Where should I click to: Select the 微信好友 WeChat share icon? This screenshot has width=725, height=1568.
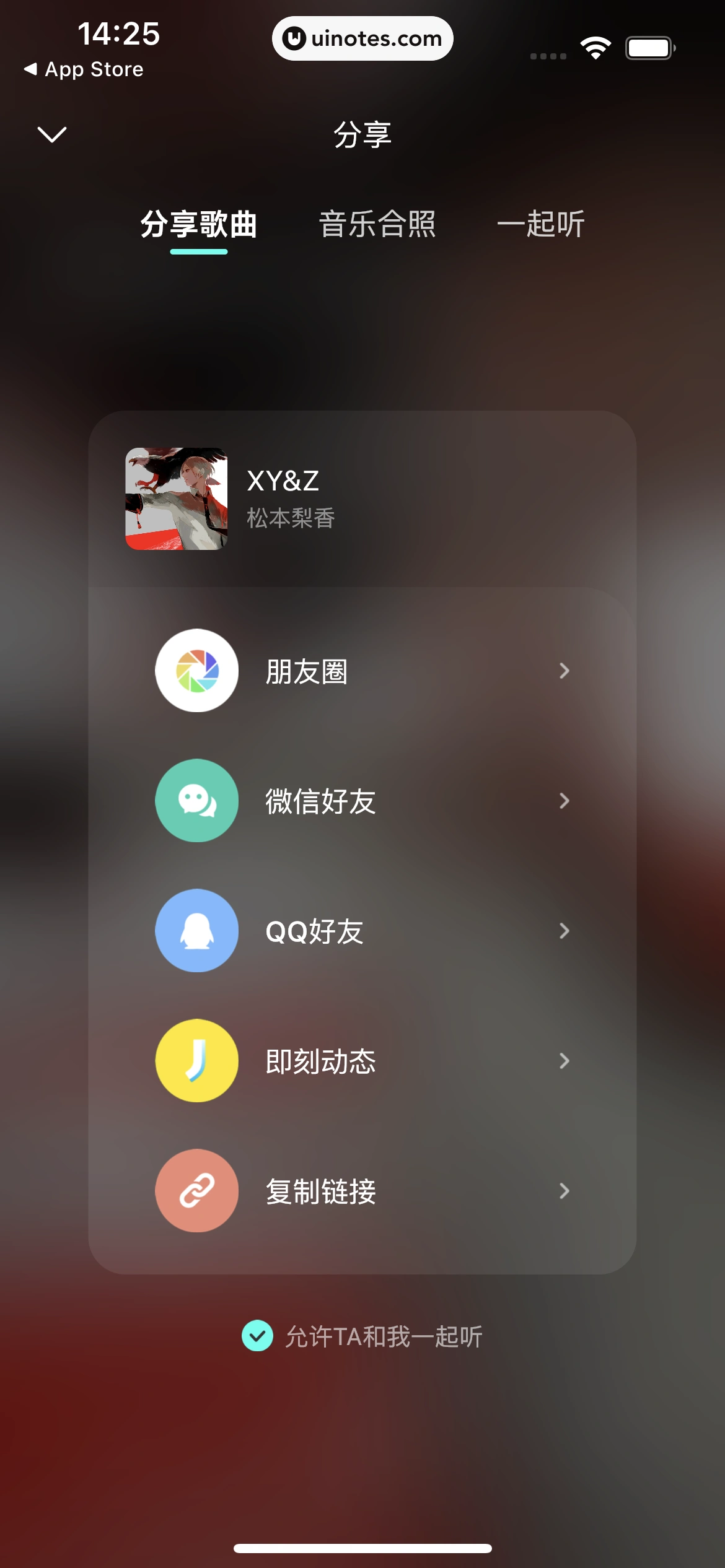tap(196, 801)
